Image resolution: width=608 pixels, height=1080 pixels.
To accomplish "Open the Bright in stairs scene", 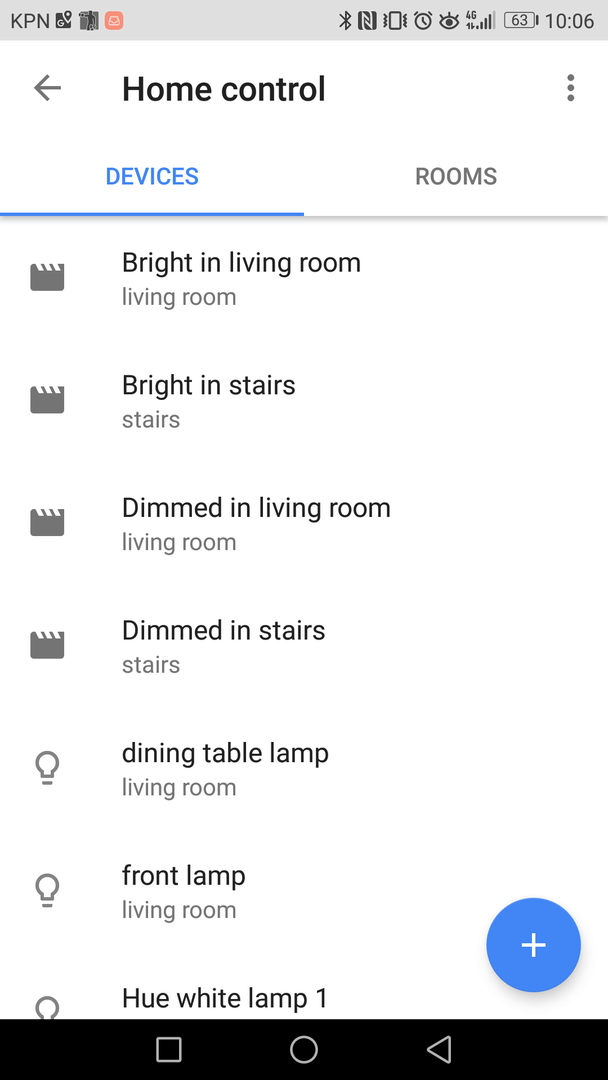I will pos(304,400).
